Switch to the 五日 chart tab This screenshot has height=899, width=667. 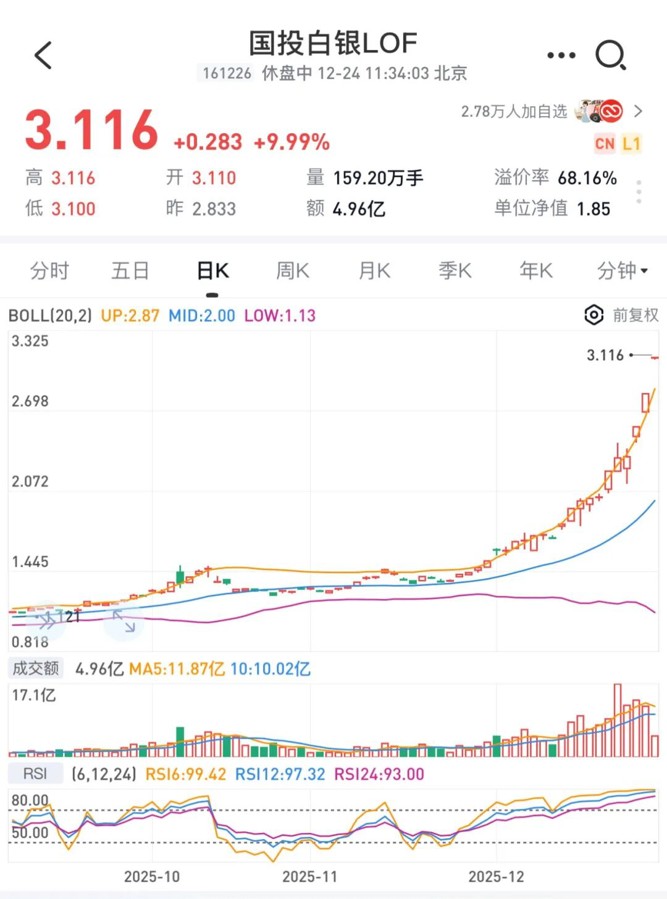130,271
